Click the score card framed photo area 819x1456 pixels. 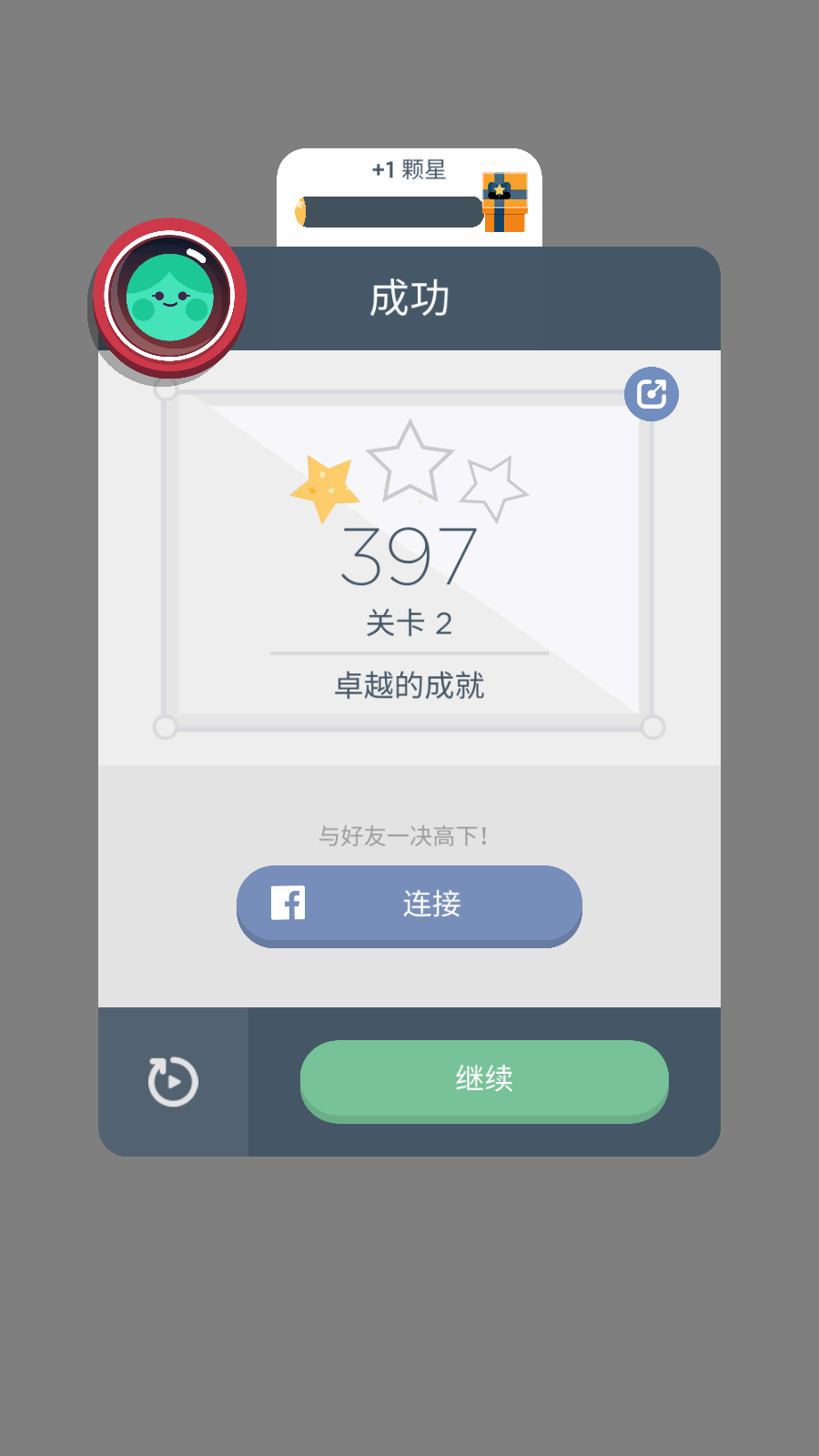pyautogui.click(x=409, y=560)
